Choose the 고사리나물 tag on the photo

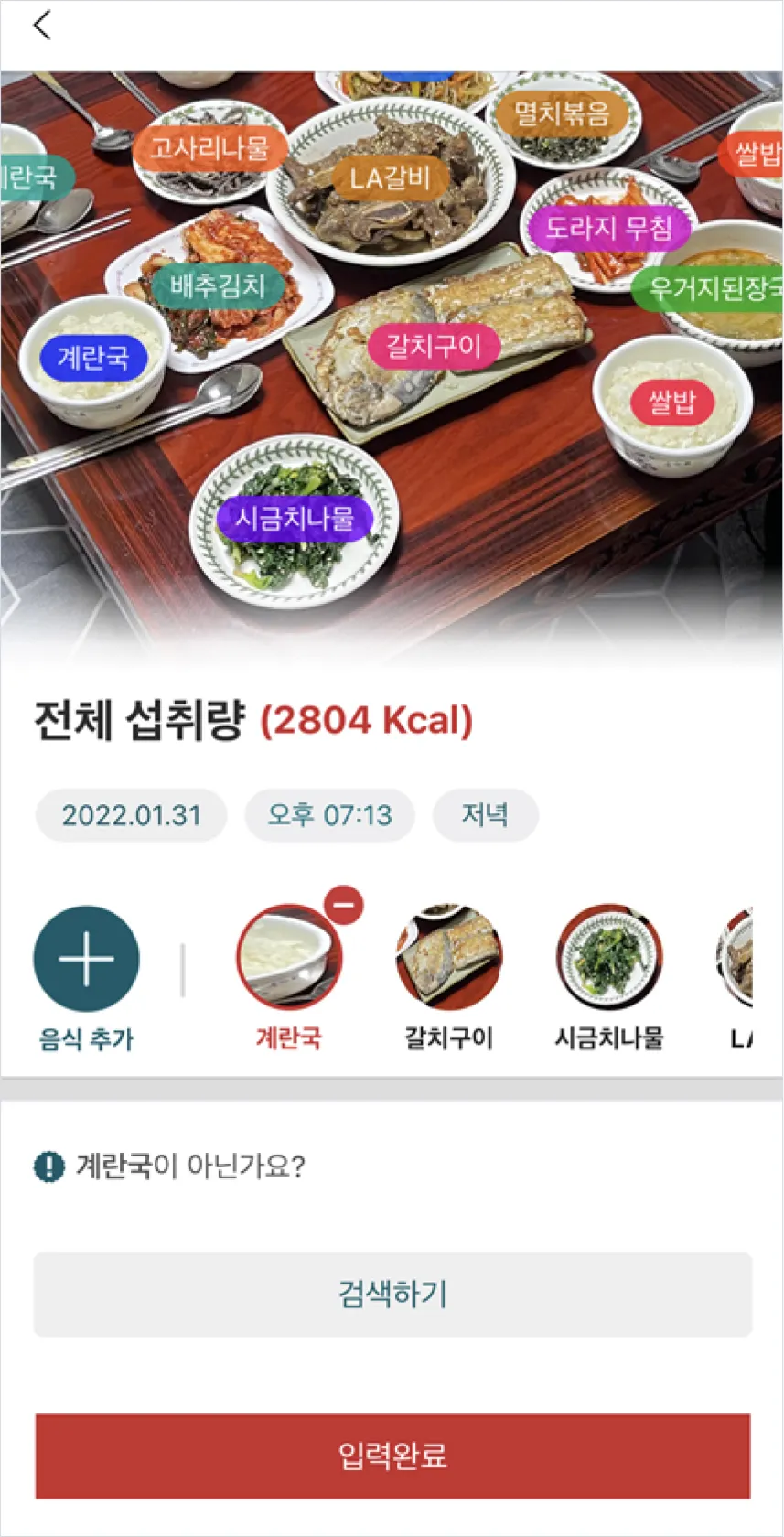pos(209,146)
